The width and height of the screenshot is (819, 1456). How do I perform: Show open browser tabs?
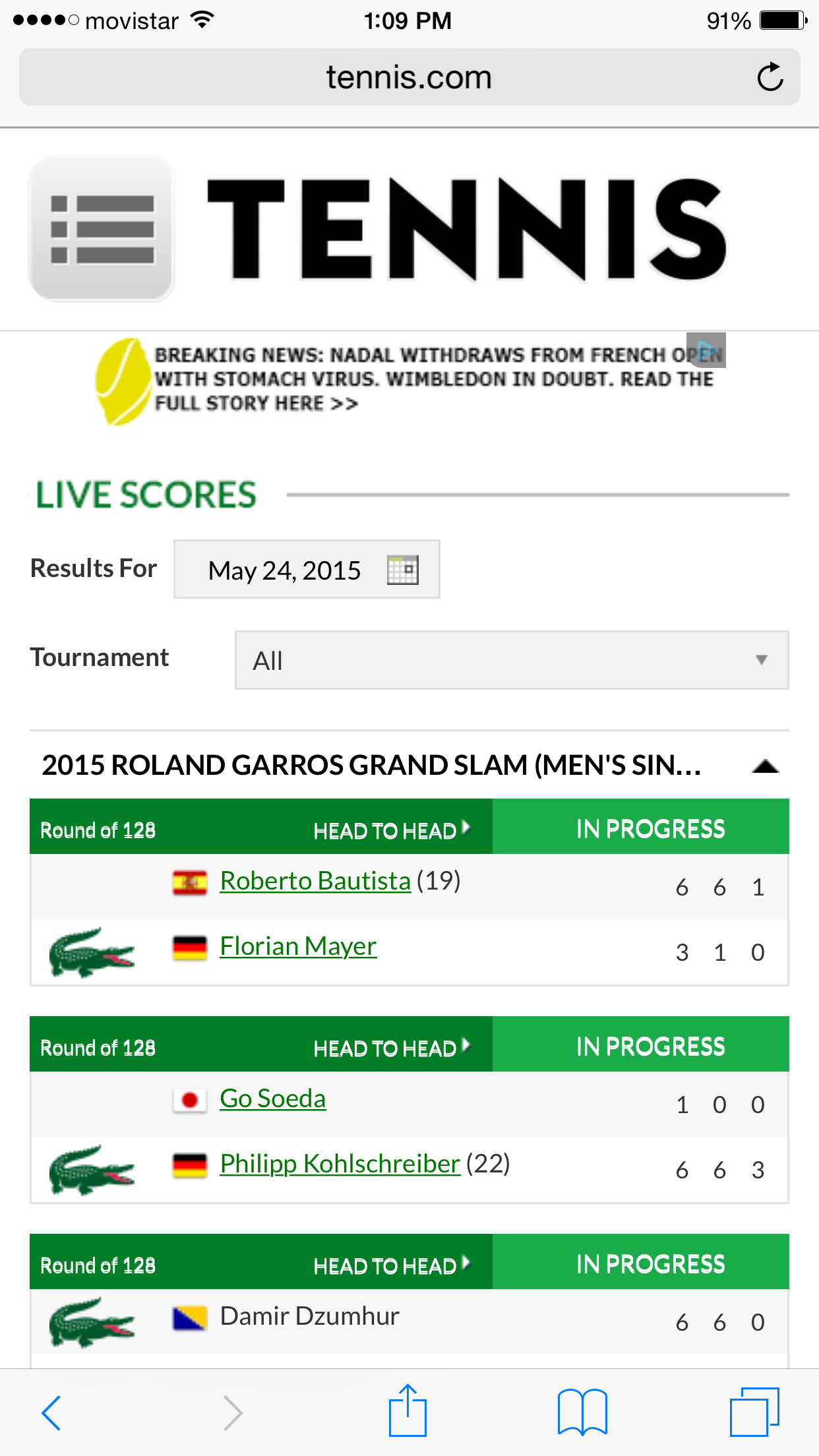[x=754, y=1412]
